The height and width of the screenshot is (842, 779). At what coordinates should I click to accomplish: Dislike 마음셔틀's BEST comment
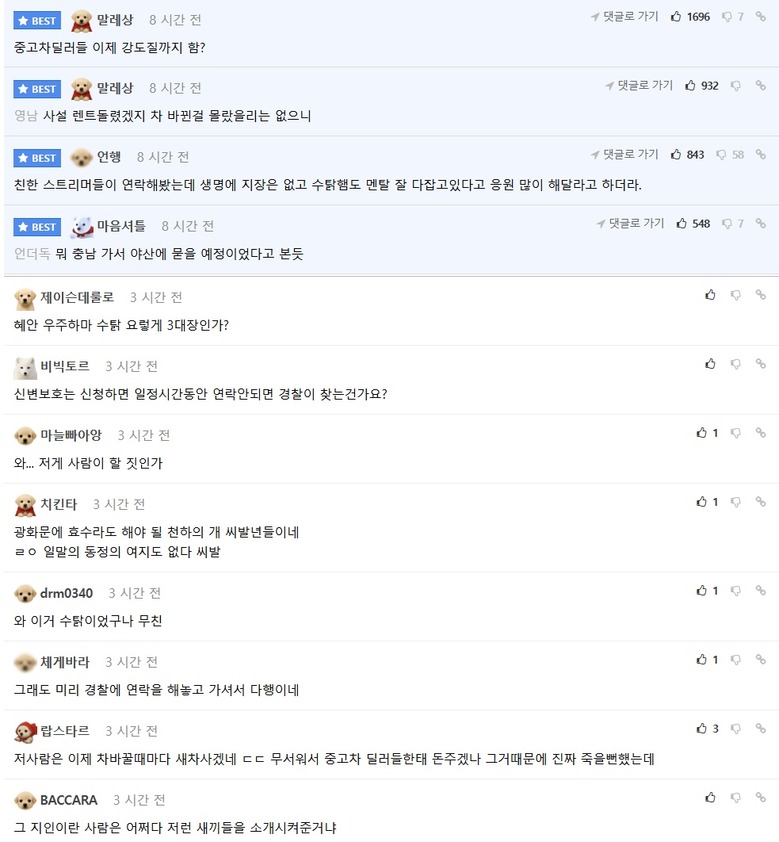point(727,224)
